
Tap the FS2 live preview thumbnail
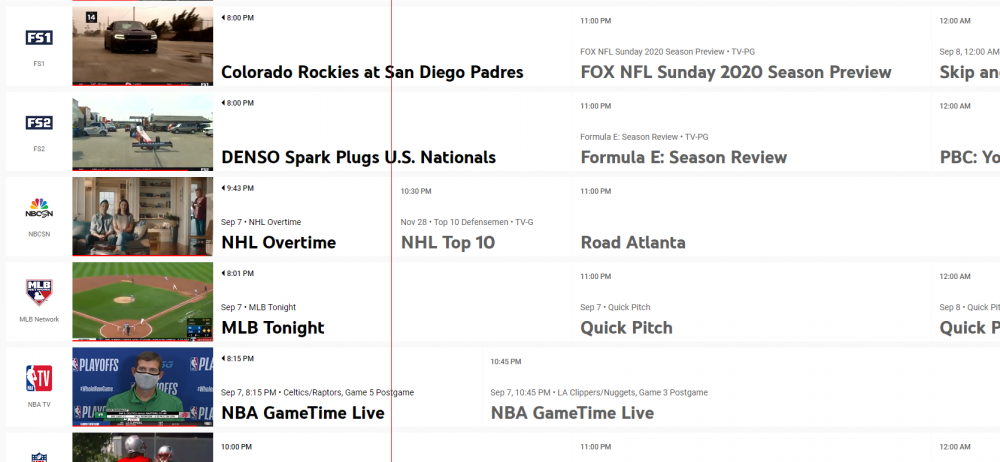pos(142,132)
